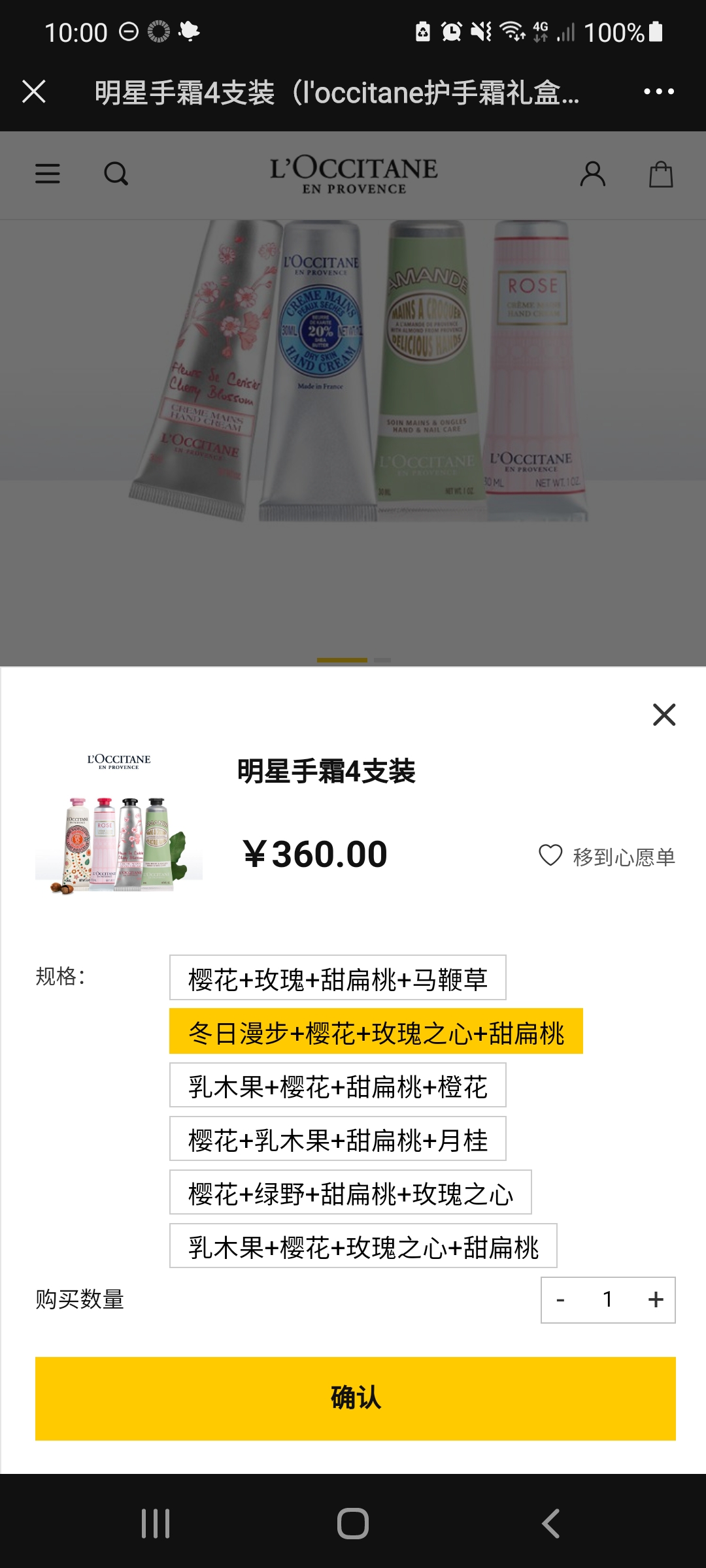This screenshot has height=1568, width=706.
Task: Go to the home screen
Action: click(353, 1523)
